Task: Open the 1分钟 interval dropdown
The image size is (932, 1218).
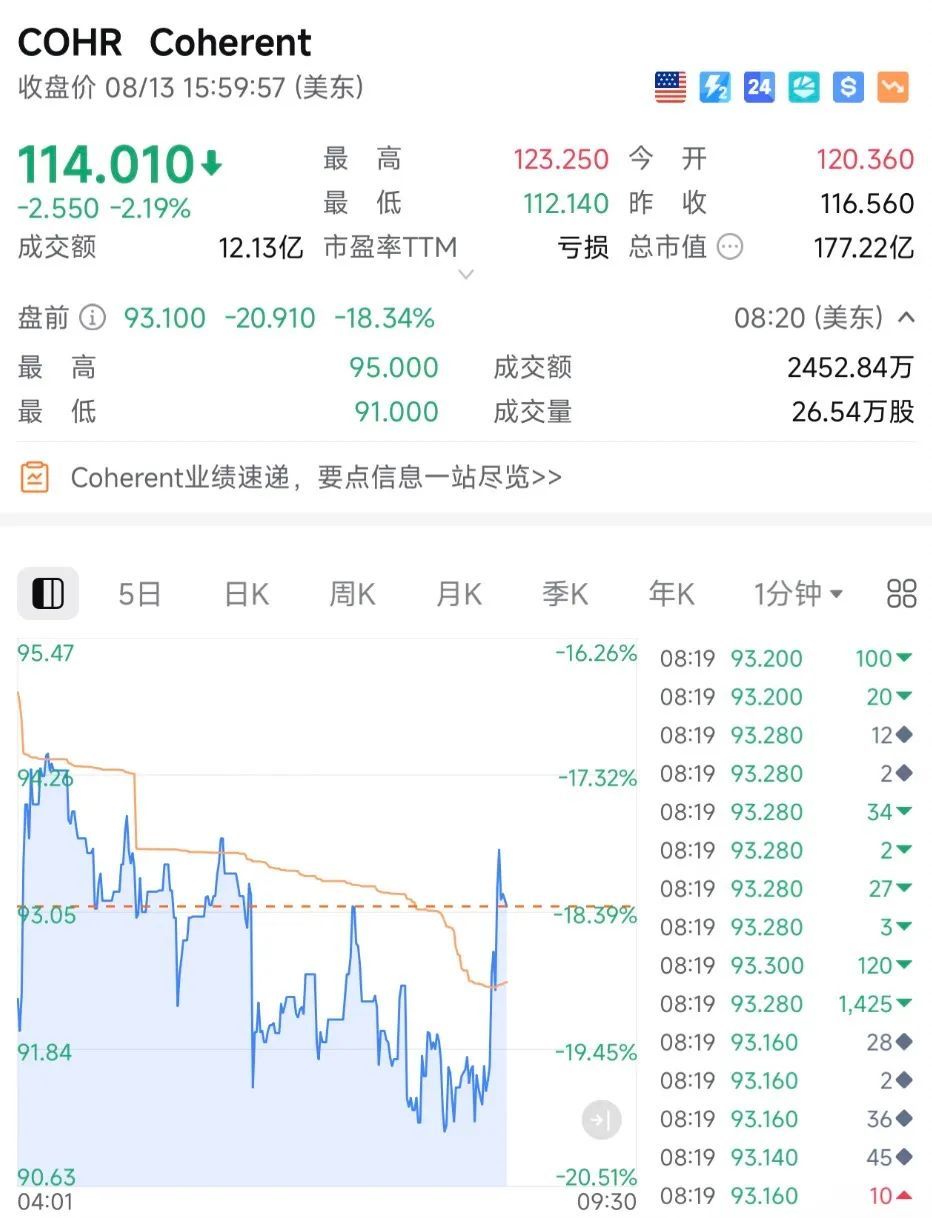Action: pos(798,594)
